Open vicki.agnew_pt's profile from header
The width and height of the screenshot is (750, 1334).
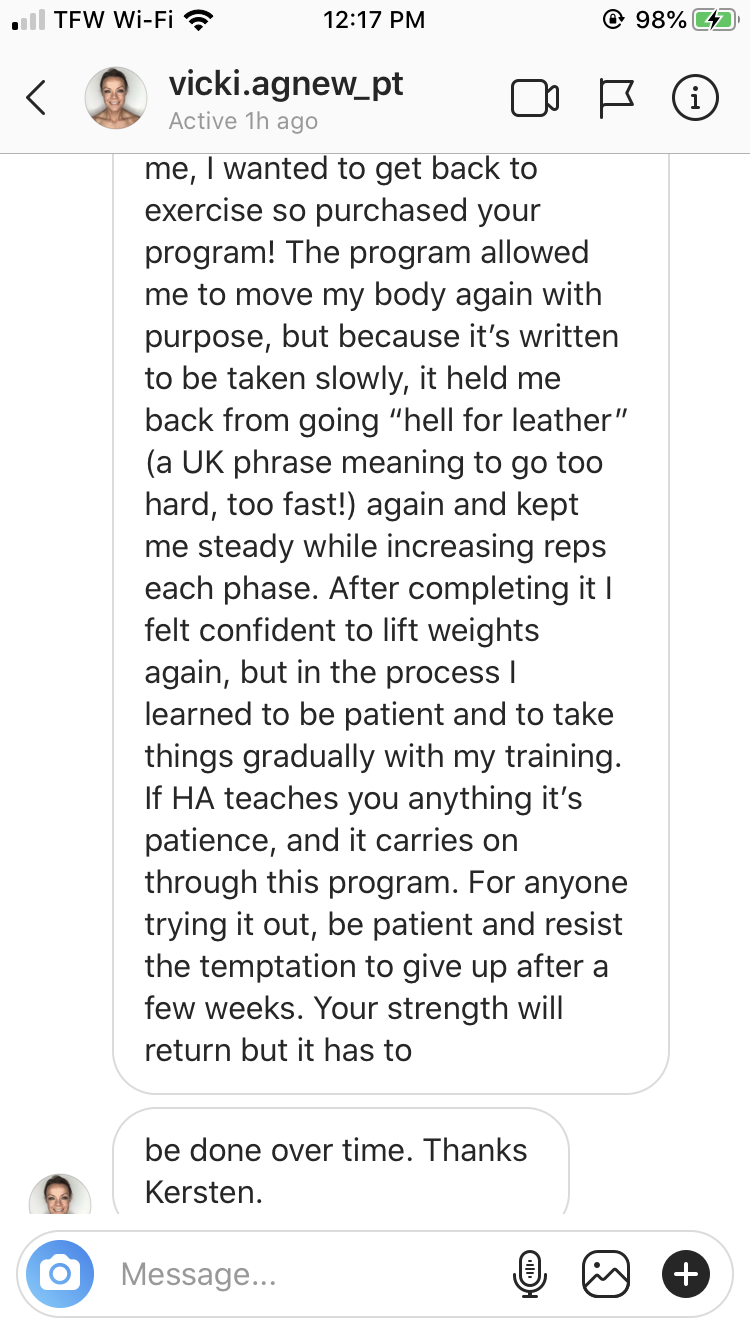[x=285, y=85]
